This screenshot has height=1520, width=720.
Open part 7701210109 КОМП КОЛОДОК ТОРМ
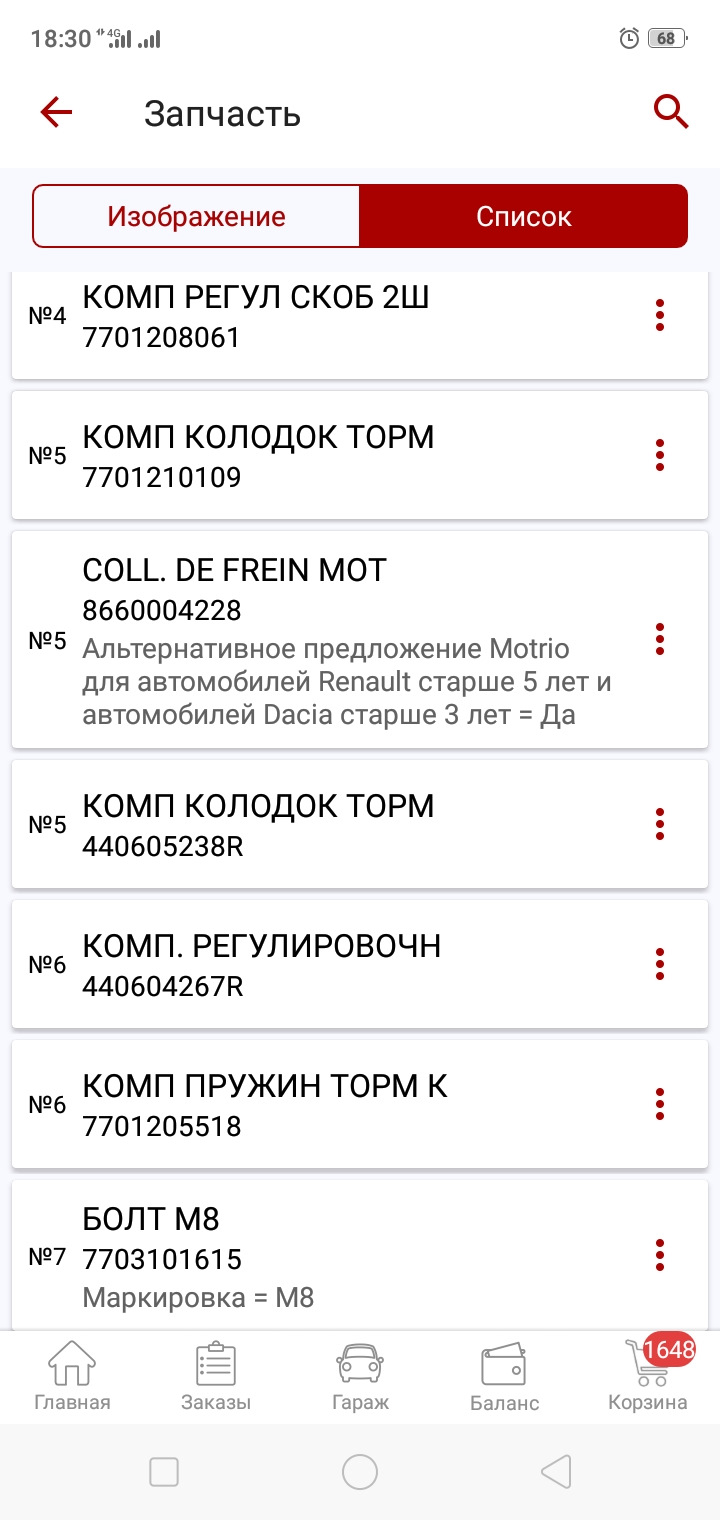click(x=300, y=455)
